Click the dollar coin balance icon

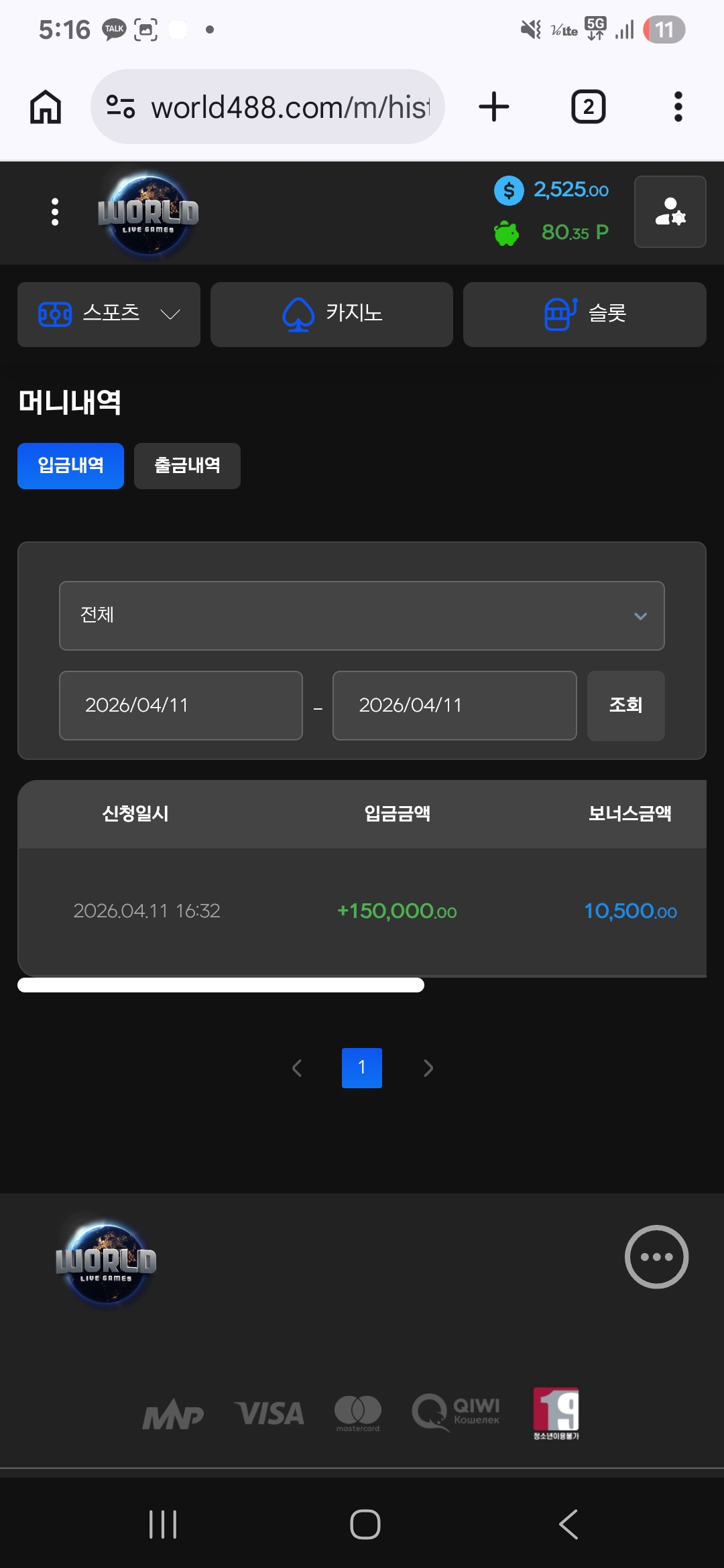tap(508, 191)
